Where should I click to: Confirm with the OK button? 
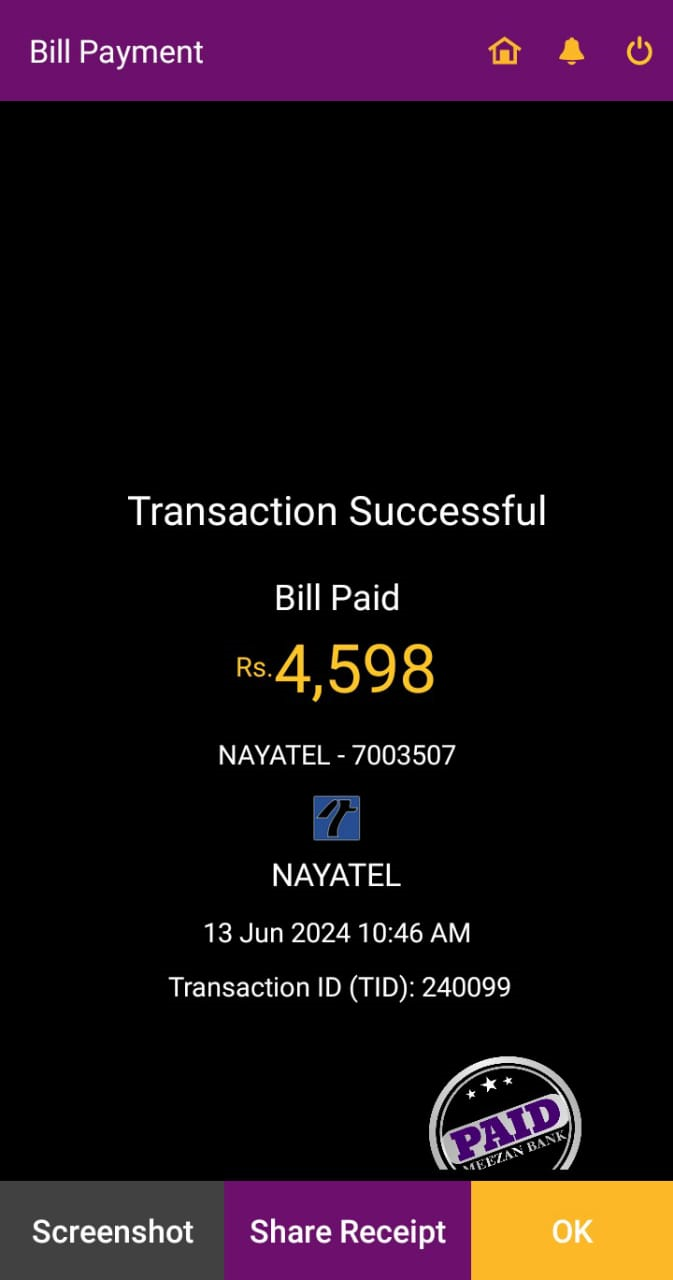(572, 1231)
